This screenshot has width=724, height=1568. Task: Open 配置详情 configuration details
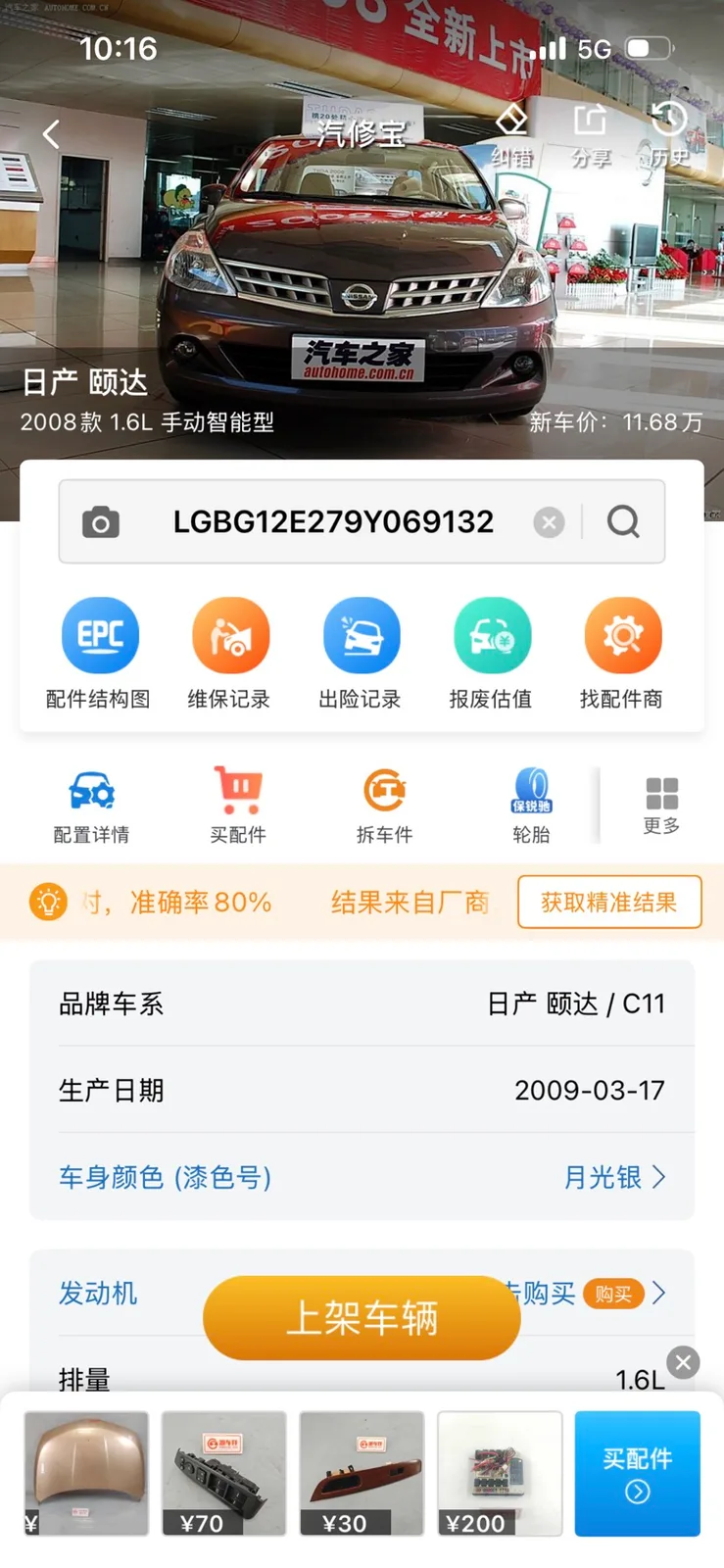pos(92,806)
